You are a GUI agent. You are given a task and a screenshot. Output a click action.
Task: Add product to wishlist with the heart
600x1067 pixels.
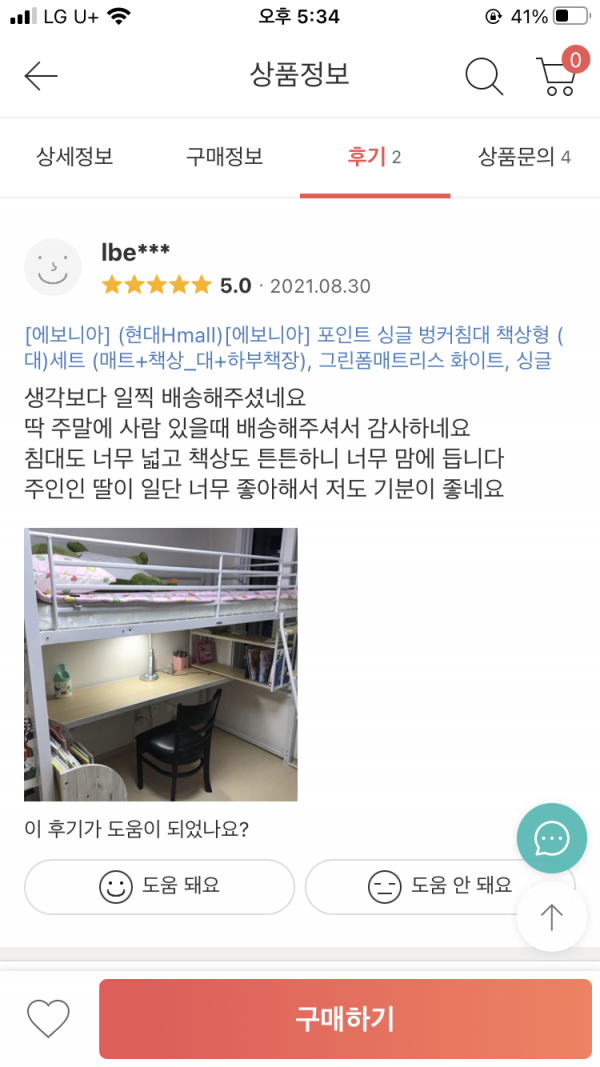click(48, 1019)
